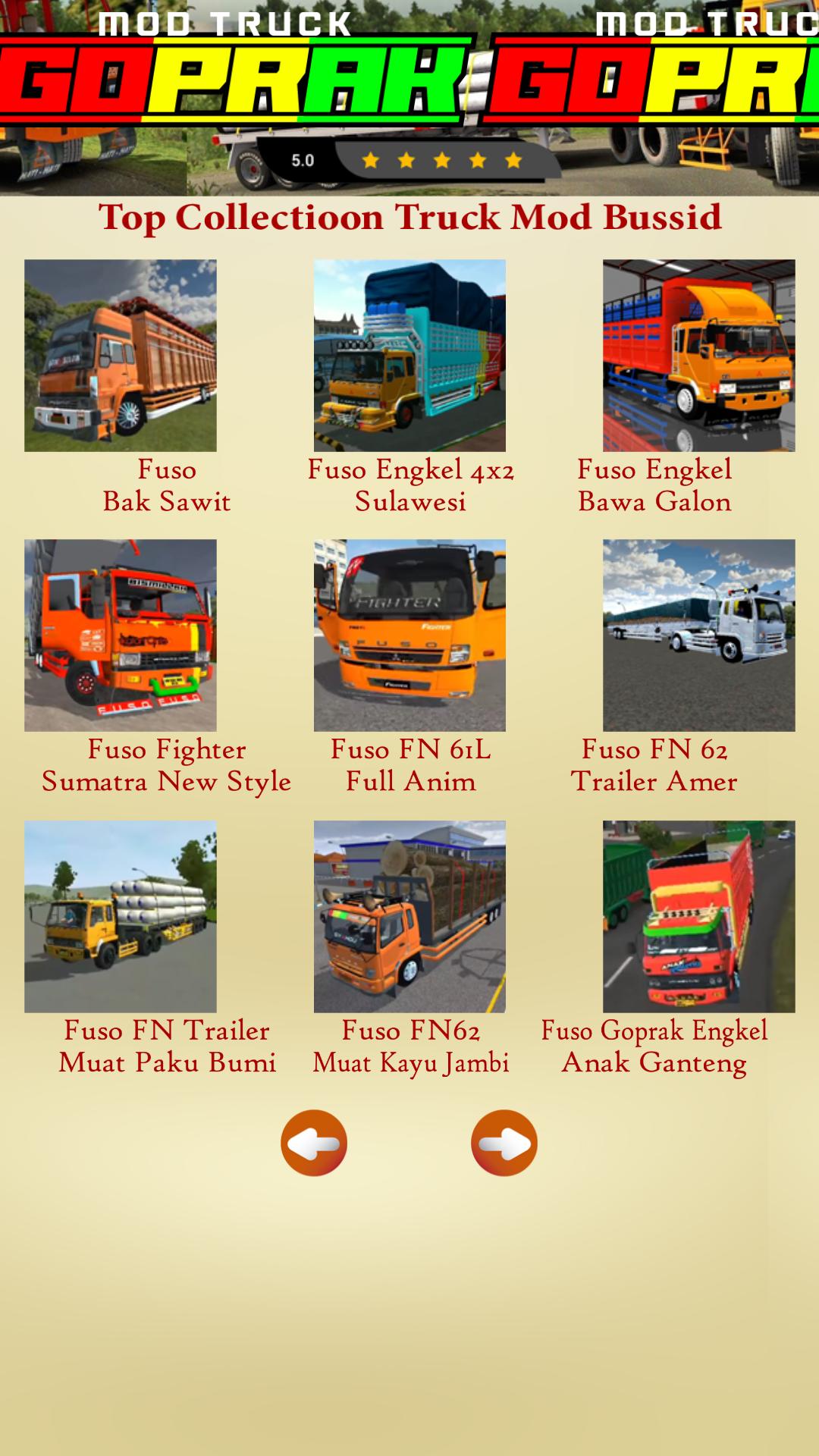This screenshot has width=819, height=1456.
Task: Open Fuso Goprak Engkel Anak Ganteng
Action: (x=698, y=916)
